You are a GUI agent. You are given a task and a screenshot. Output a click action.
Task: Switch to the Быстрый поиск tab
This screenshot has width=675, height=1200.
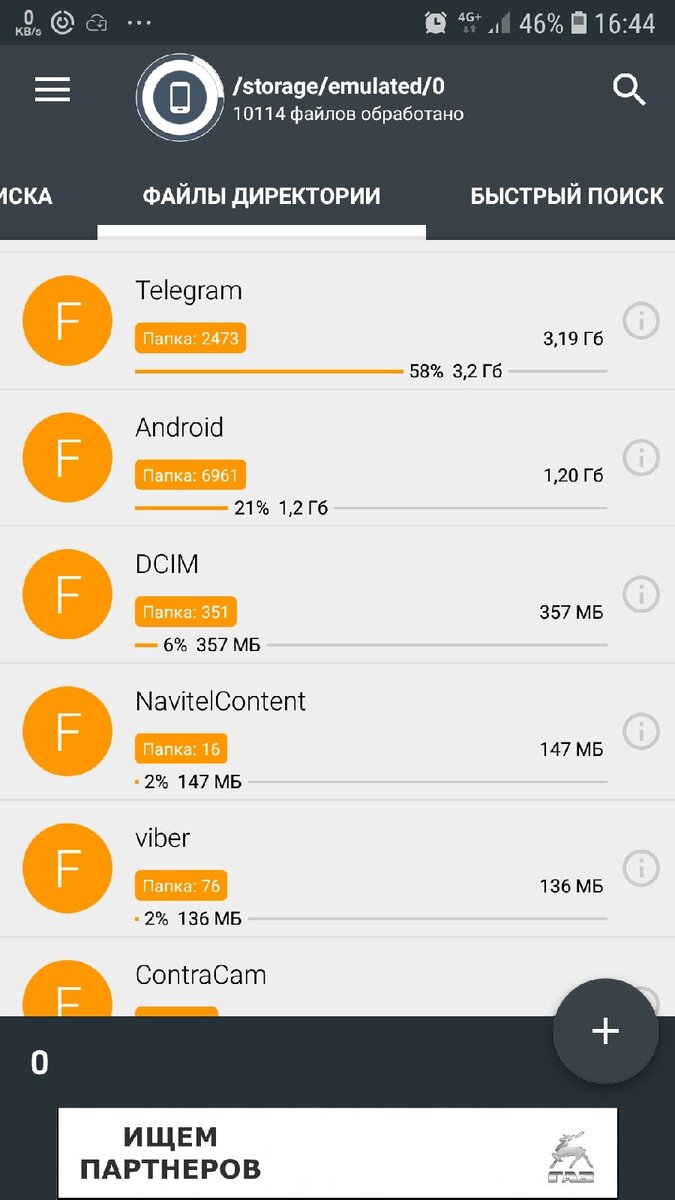click(567, 196)
